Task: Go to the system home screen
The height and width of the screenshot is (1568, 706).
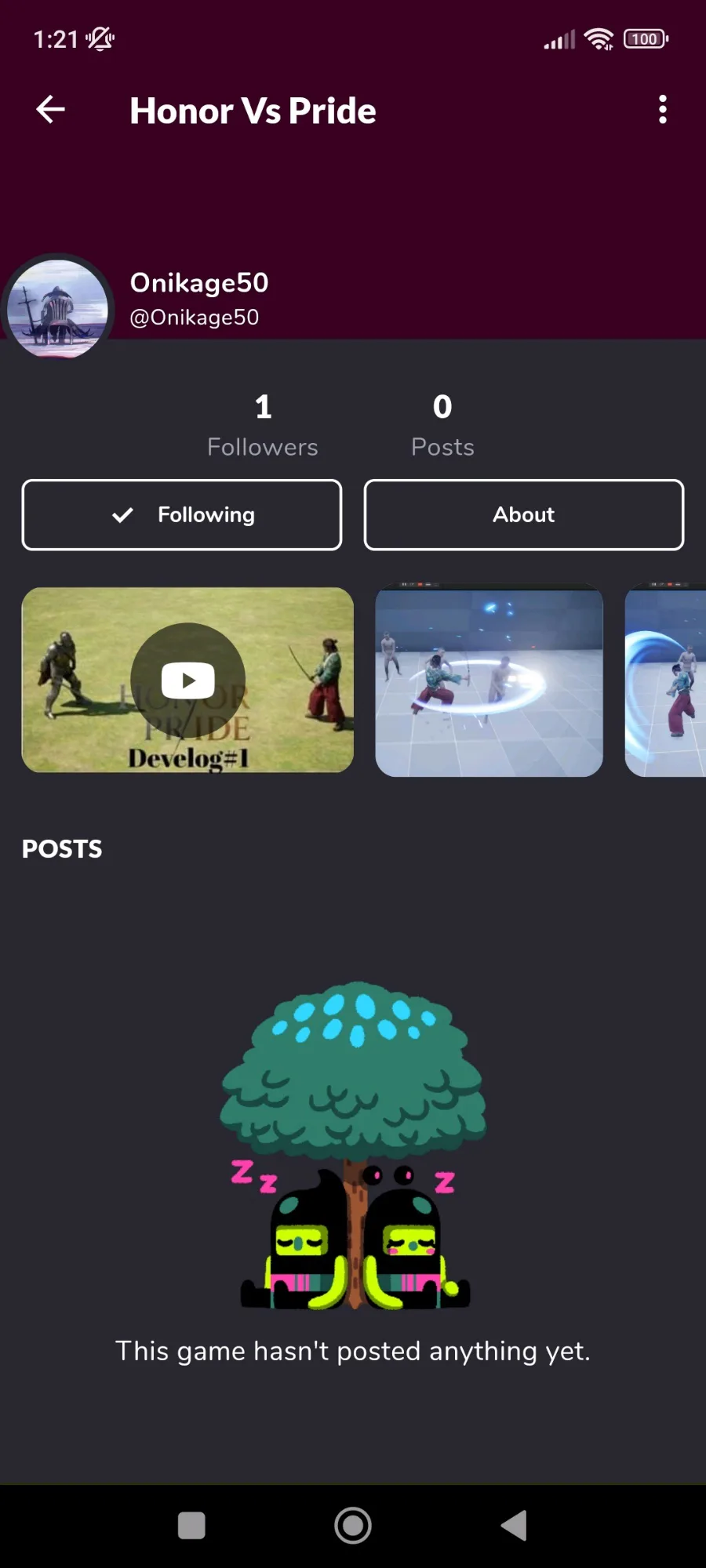Action: (353, 1526)
